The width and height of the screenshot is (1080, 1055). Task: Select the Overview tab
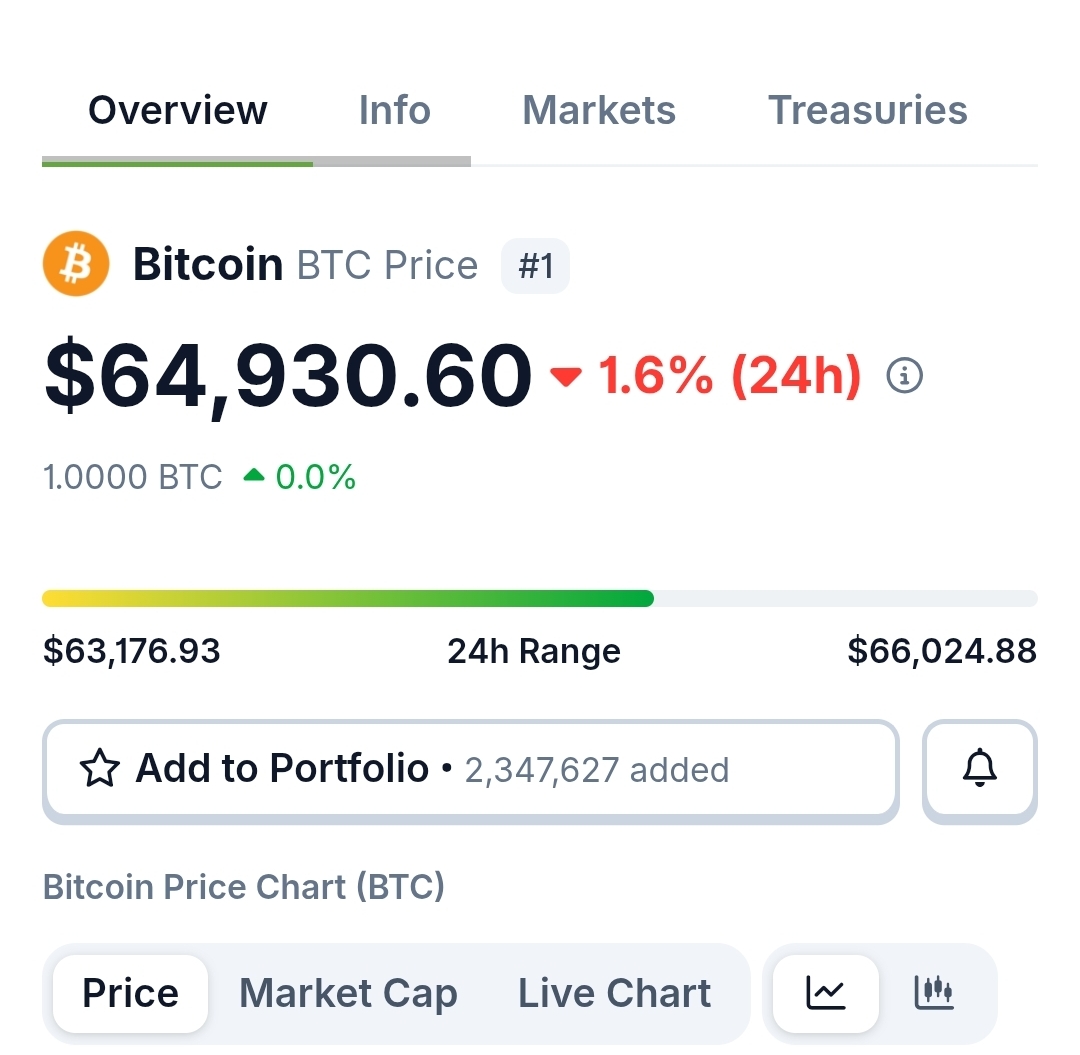tap(178, 110)
